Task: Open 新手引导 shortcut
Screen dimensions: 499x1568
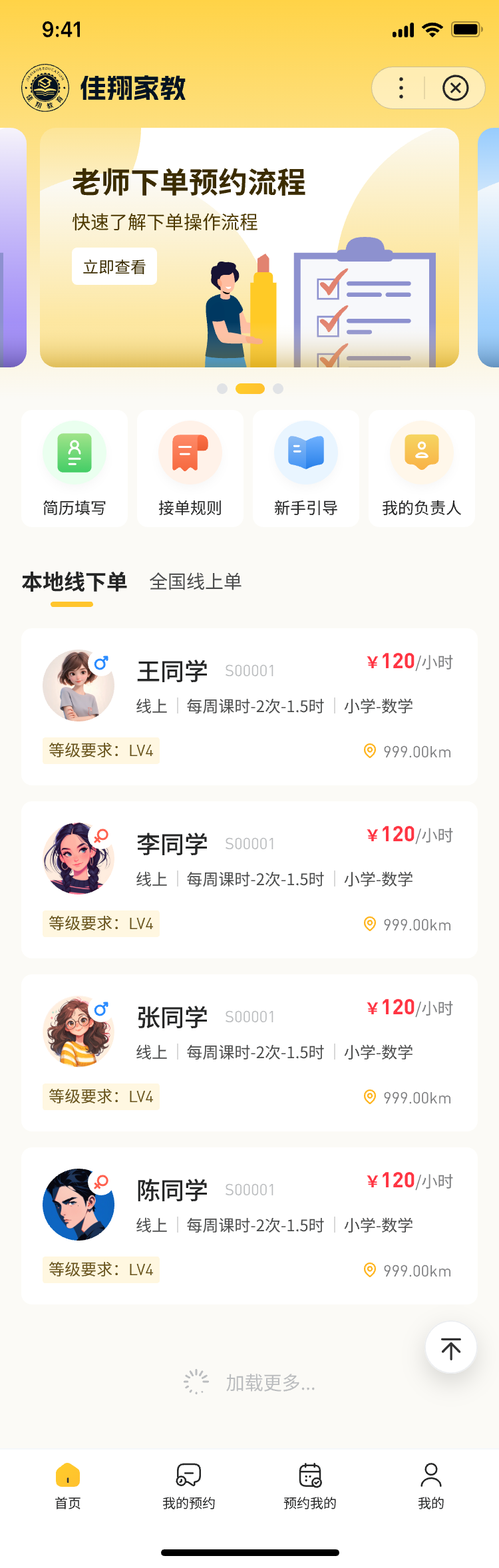Action: point(306,469)
